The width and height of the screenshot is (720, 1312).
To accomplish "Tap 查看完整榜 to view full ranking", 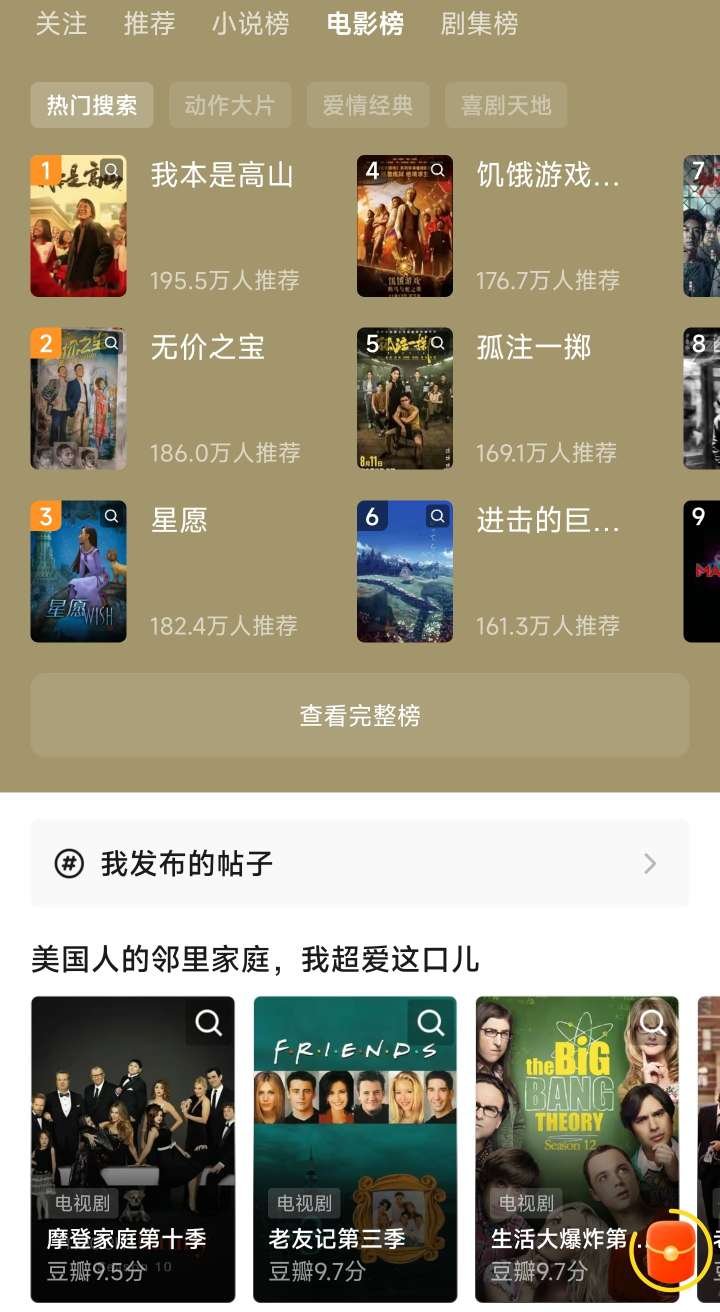I will 360,715.
